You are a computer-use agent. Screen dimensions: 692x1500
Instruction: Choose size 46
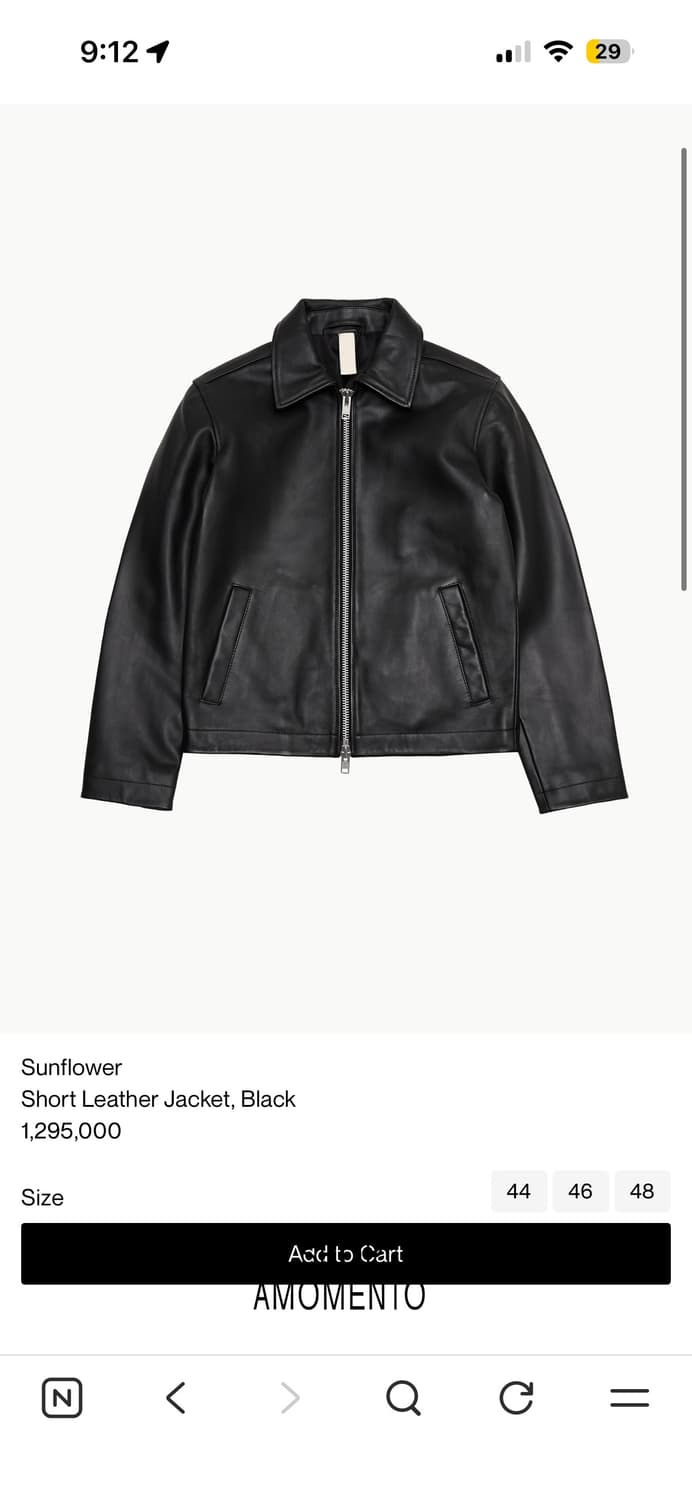[x=580, y=1191]
